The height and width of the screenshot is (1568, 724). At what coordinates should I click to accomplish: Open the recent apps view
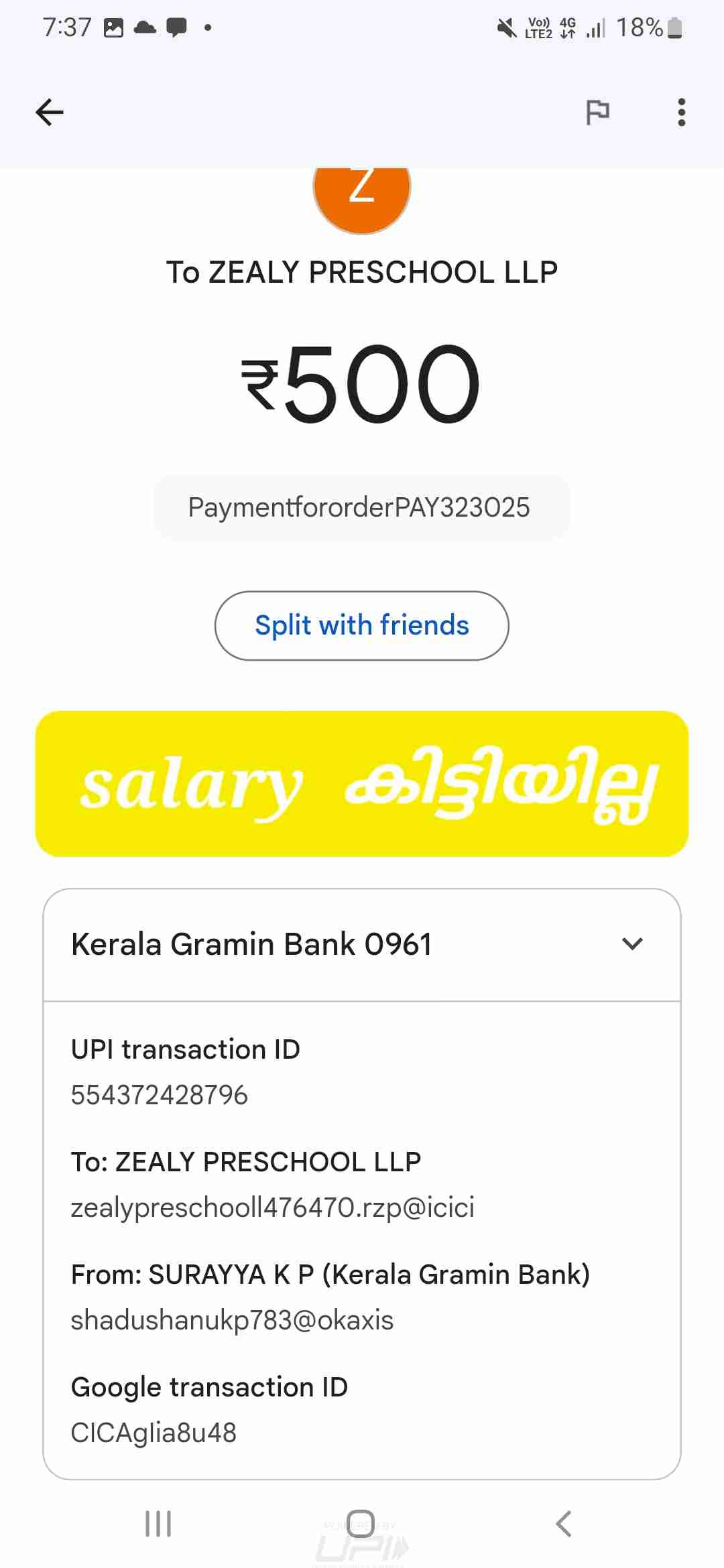tap(158, 1523)
